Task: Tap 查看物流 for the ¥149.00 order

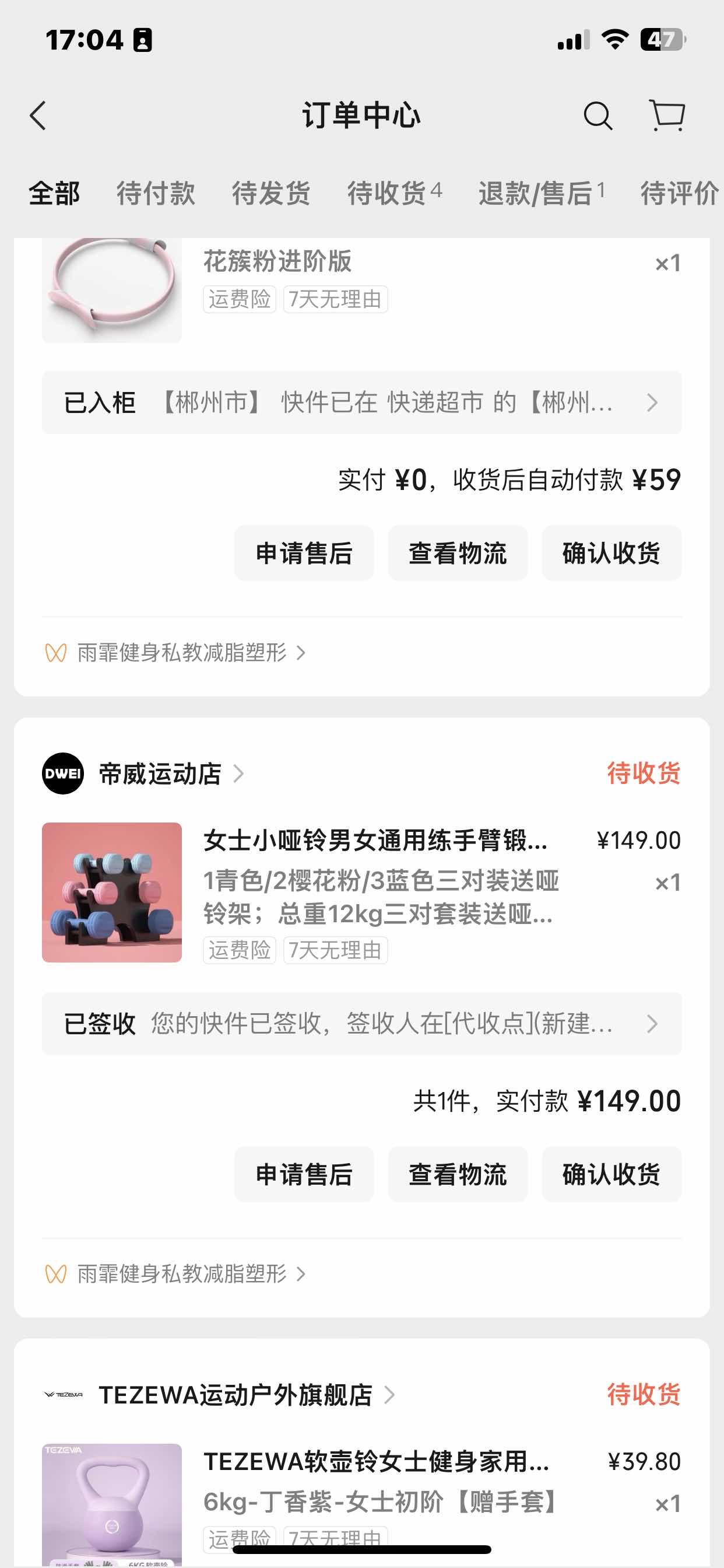Action: [x=458, y=1174]
